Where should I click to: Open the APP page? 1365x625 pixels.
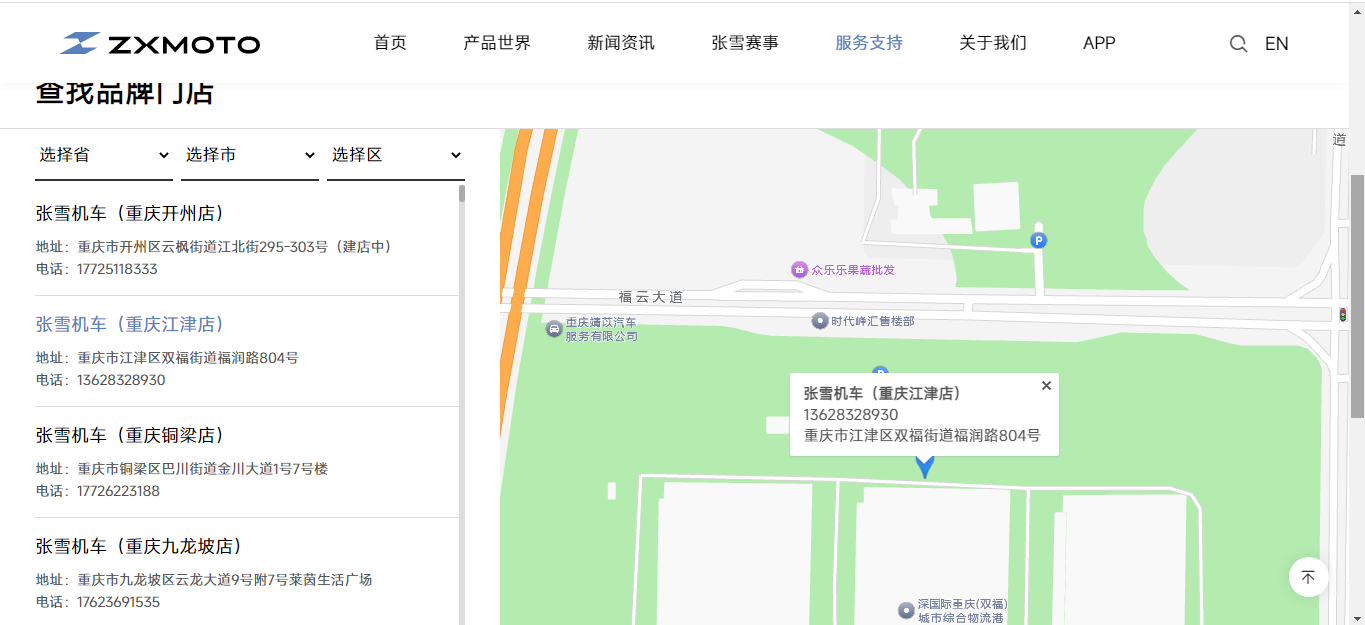click(1099, 43)
